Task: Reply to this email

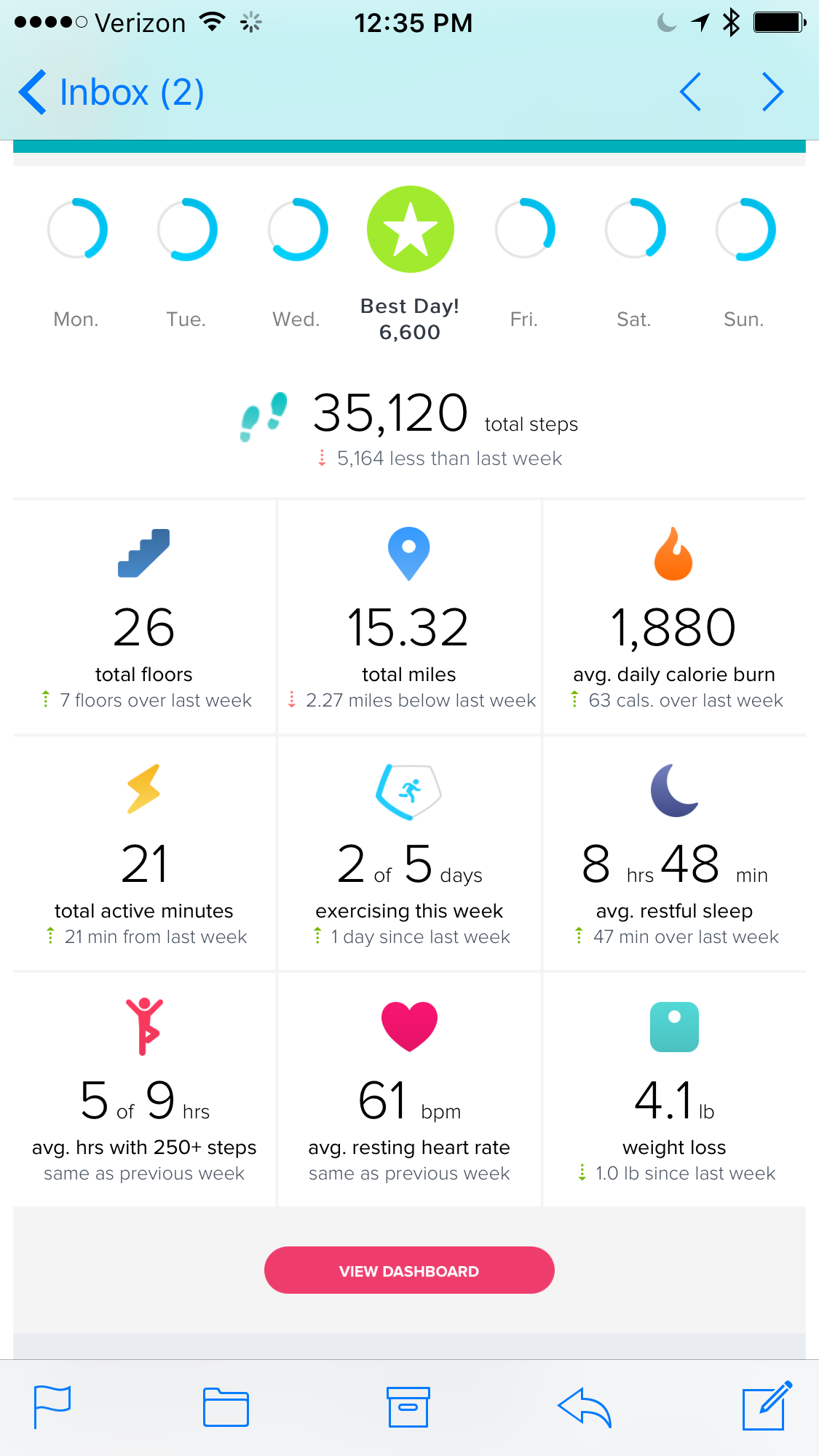Action: (x=585, y=1407)
